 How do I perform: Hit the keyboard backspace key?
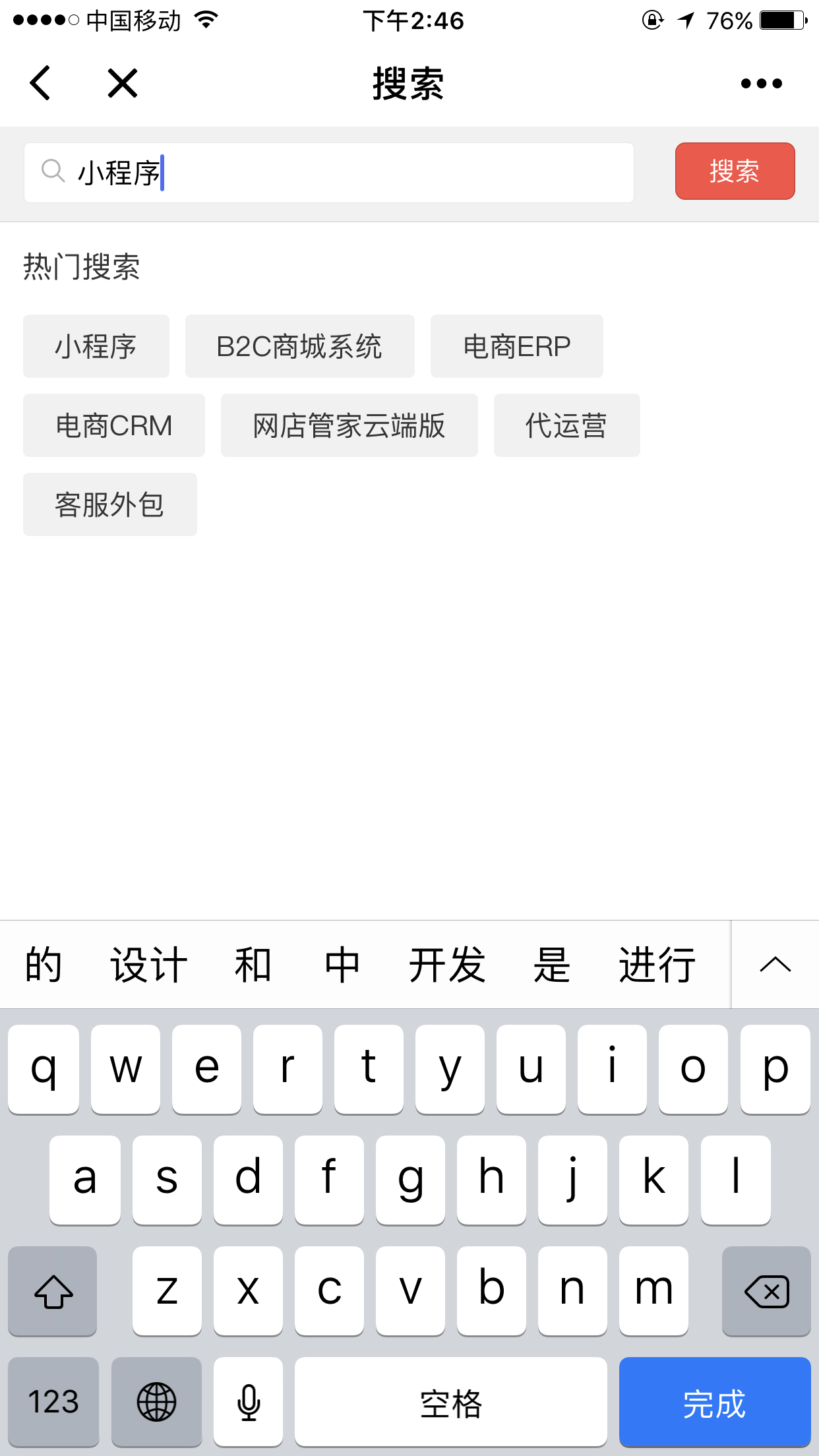(766, 1291)
